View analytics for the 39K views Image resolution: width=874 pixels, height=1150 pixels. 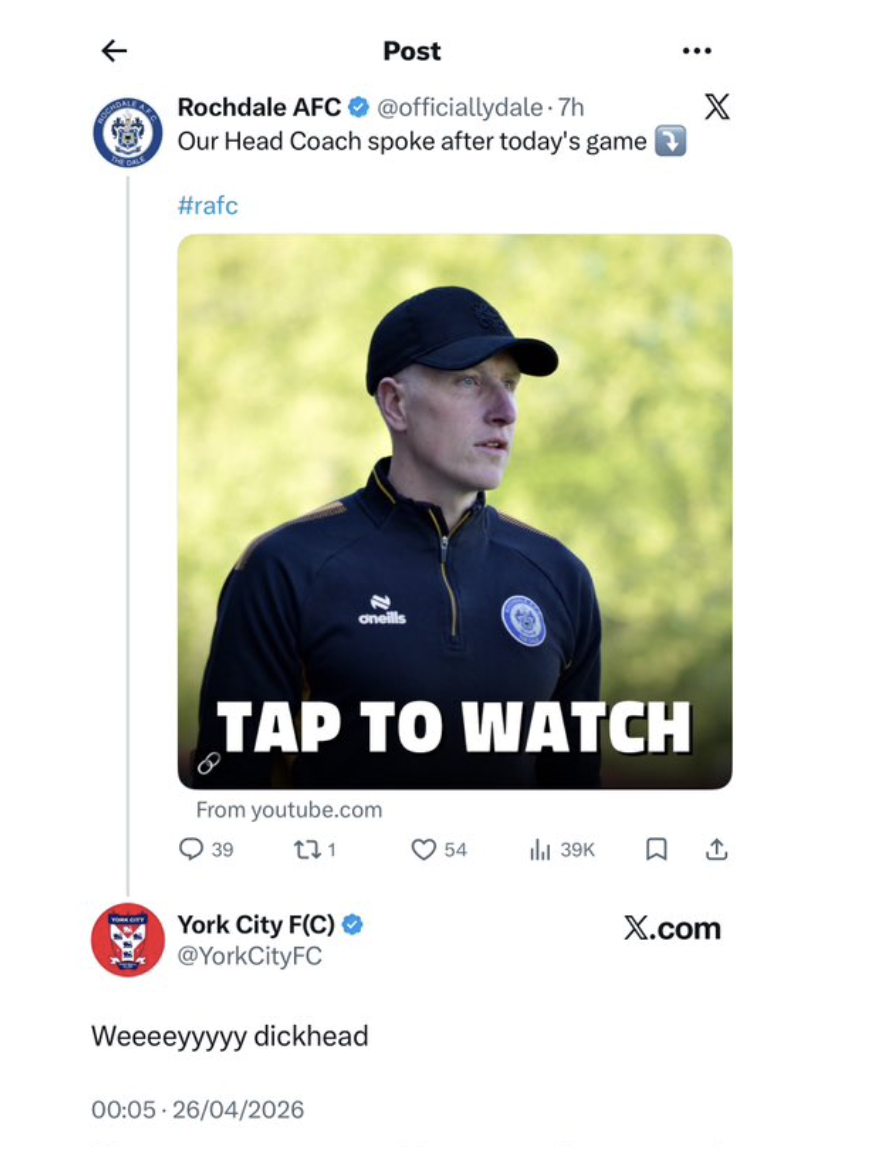pyautogui.click(x=541, y=849)
